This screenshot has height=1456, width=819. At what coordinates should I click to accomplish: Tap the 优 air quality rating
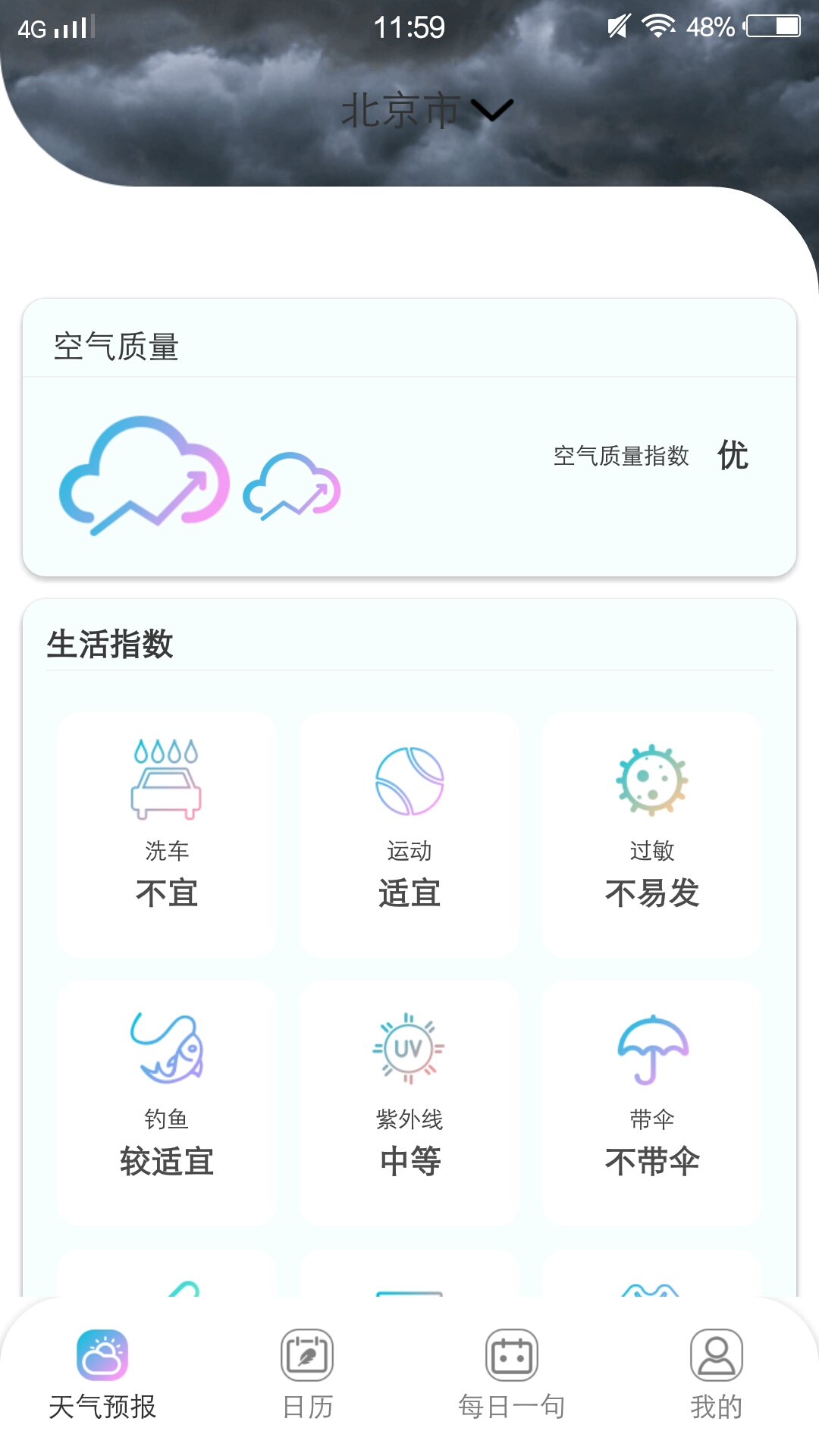tap(733, 457)
